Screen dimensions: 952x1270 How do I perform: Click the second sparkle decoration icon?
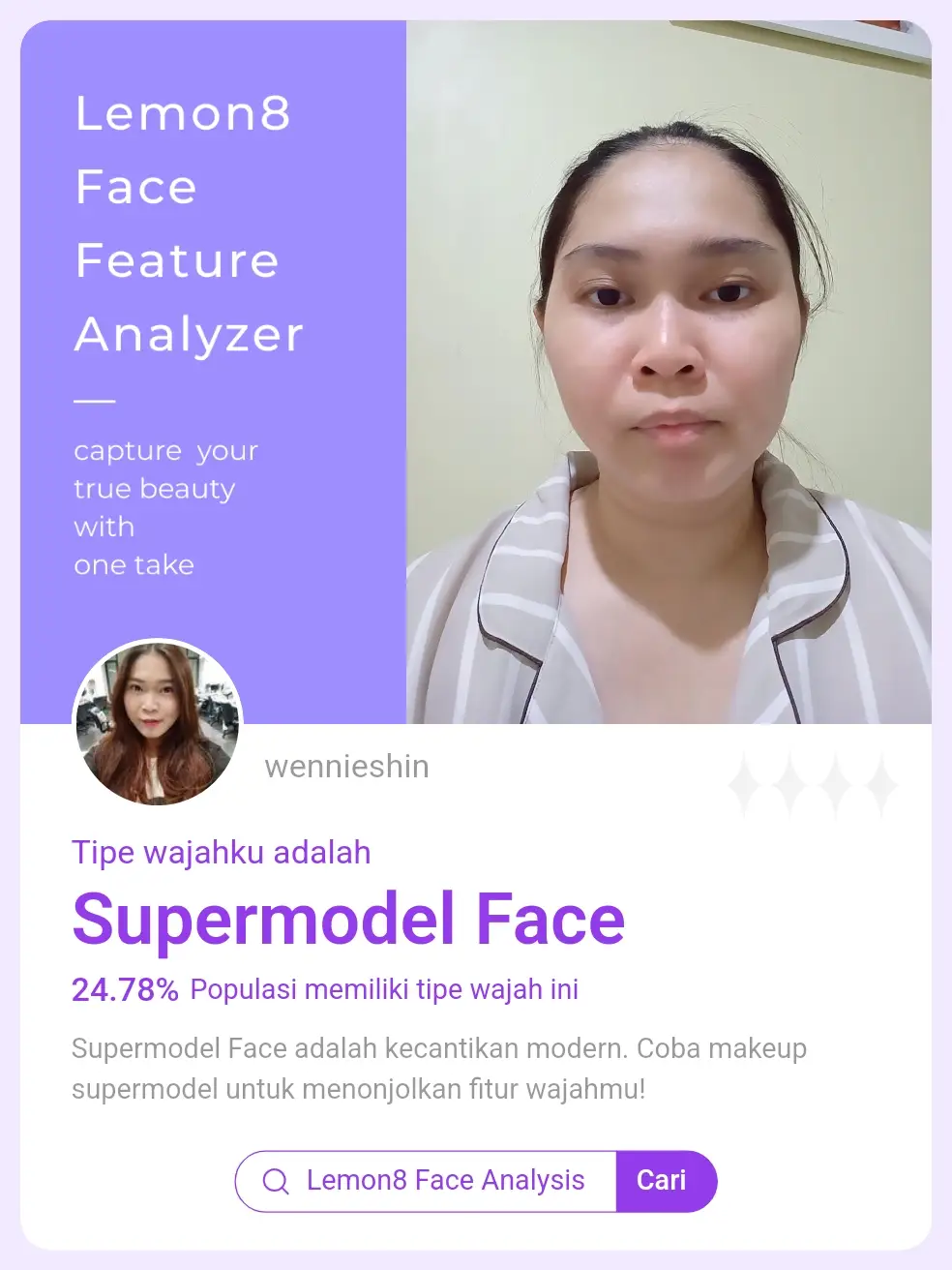coord(790,784)
